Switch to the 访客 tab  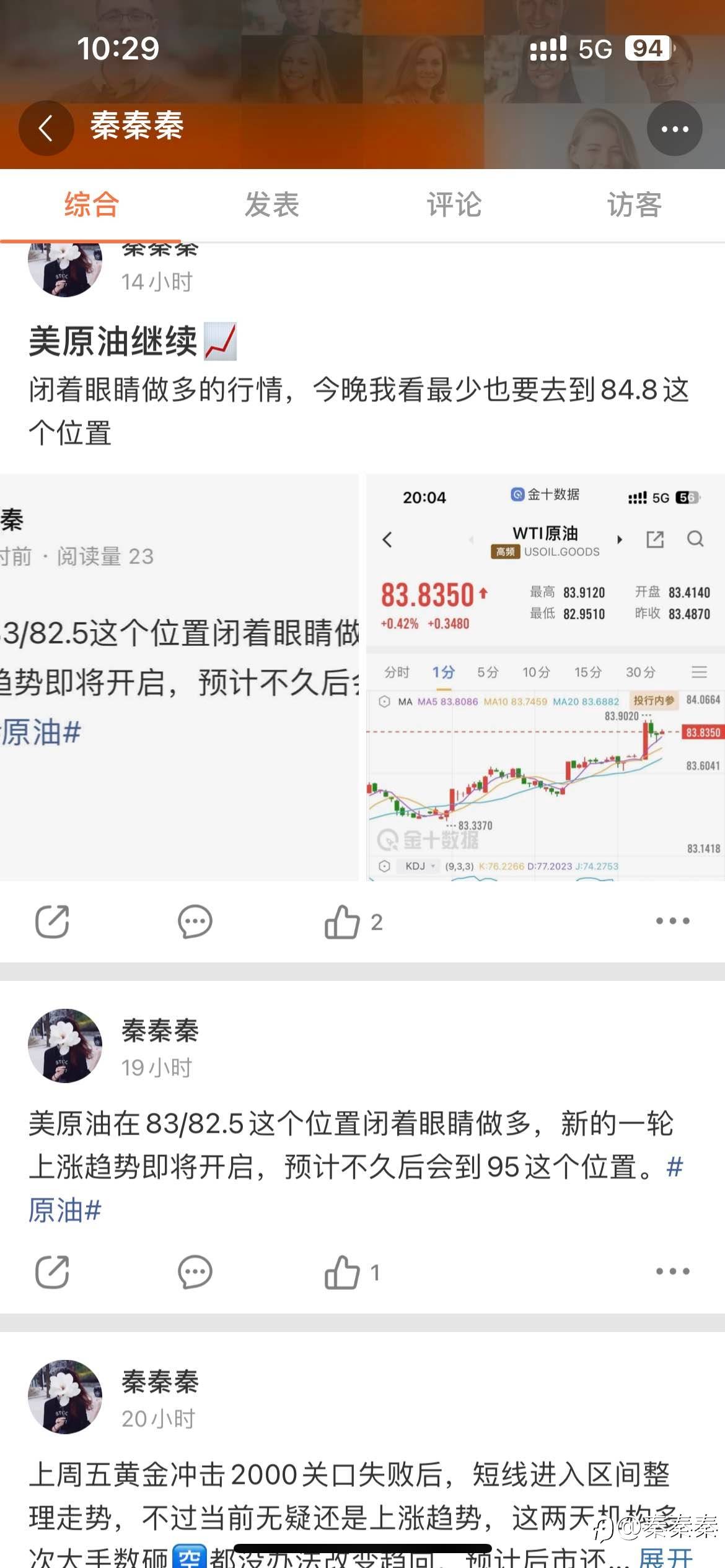pyautogui.click(x=635, y=205)
